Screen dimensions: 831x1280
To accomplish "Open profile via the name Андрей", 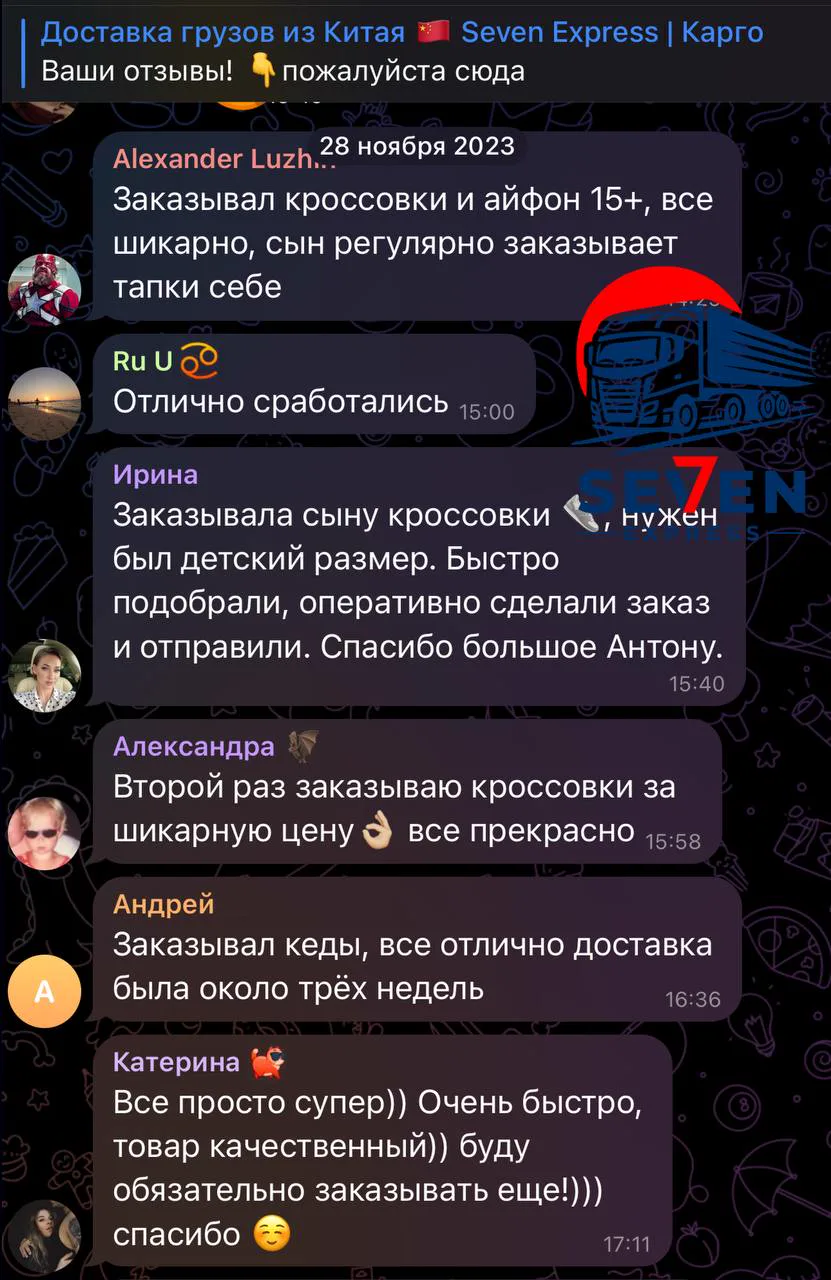I will point(164,904).
